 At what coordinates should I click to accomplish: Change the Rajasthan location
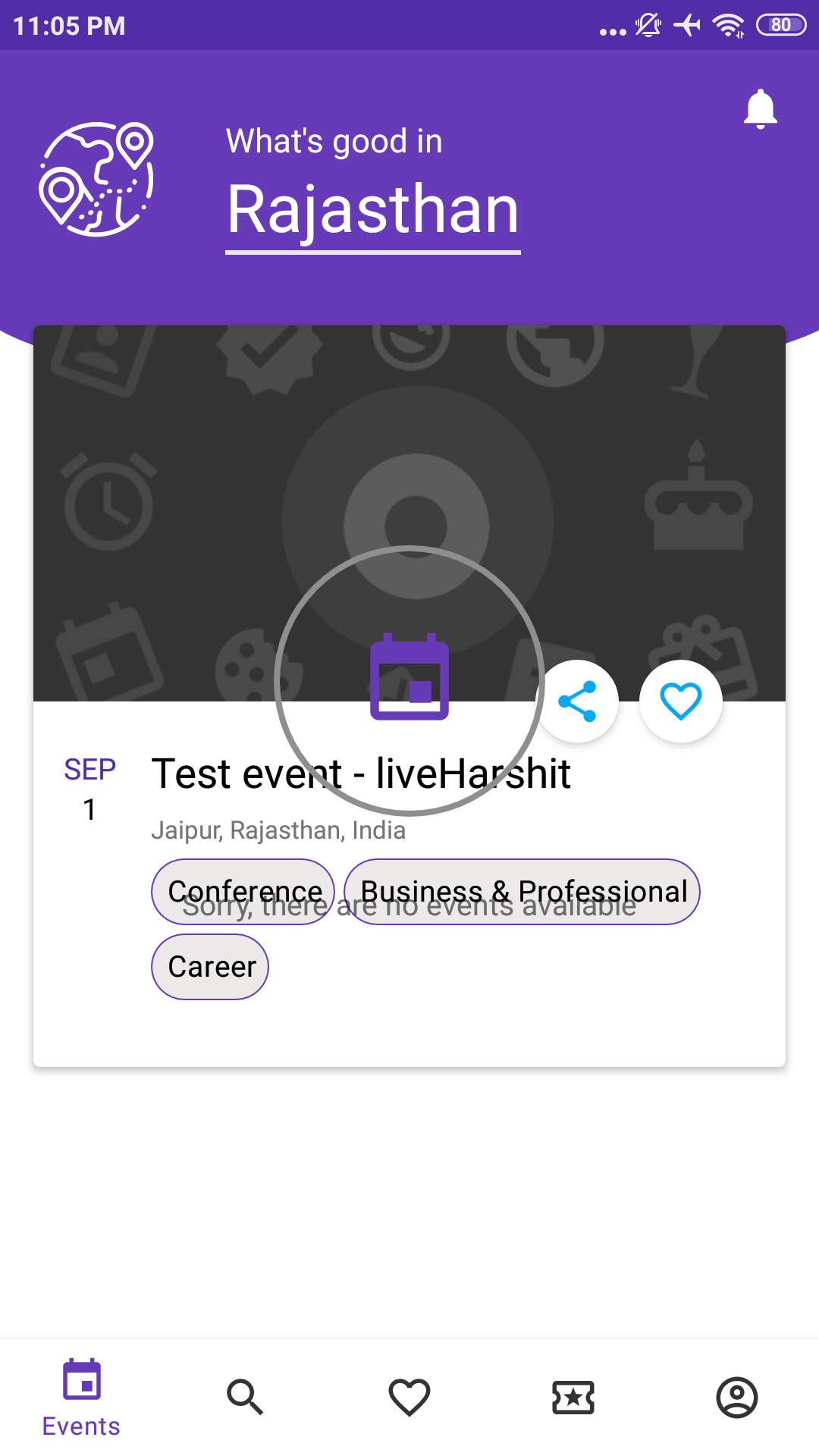pyautogui.click(x=373, y=210)
